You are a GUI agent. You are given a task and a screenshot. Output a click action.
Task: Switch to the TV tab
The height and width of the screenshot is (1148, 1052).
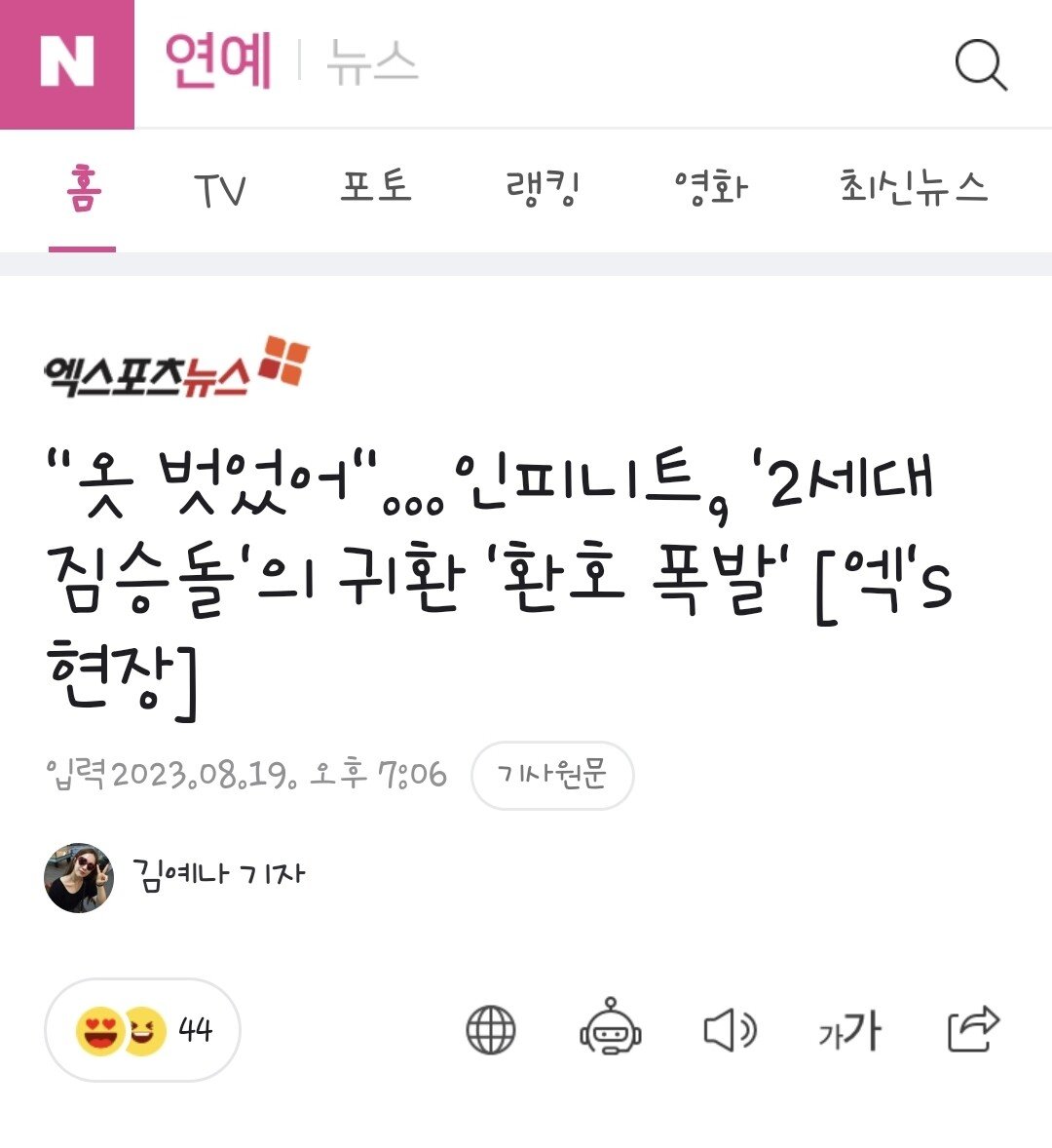[220, 190]
